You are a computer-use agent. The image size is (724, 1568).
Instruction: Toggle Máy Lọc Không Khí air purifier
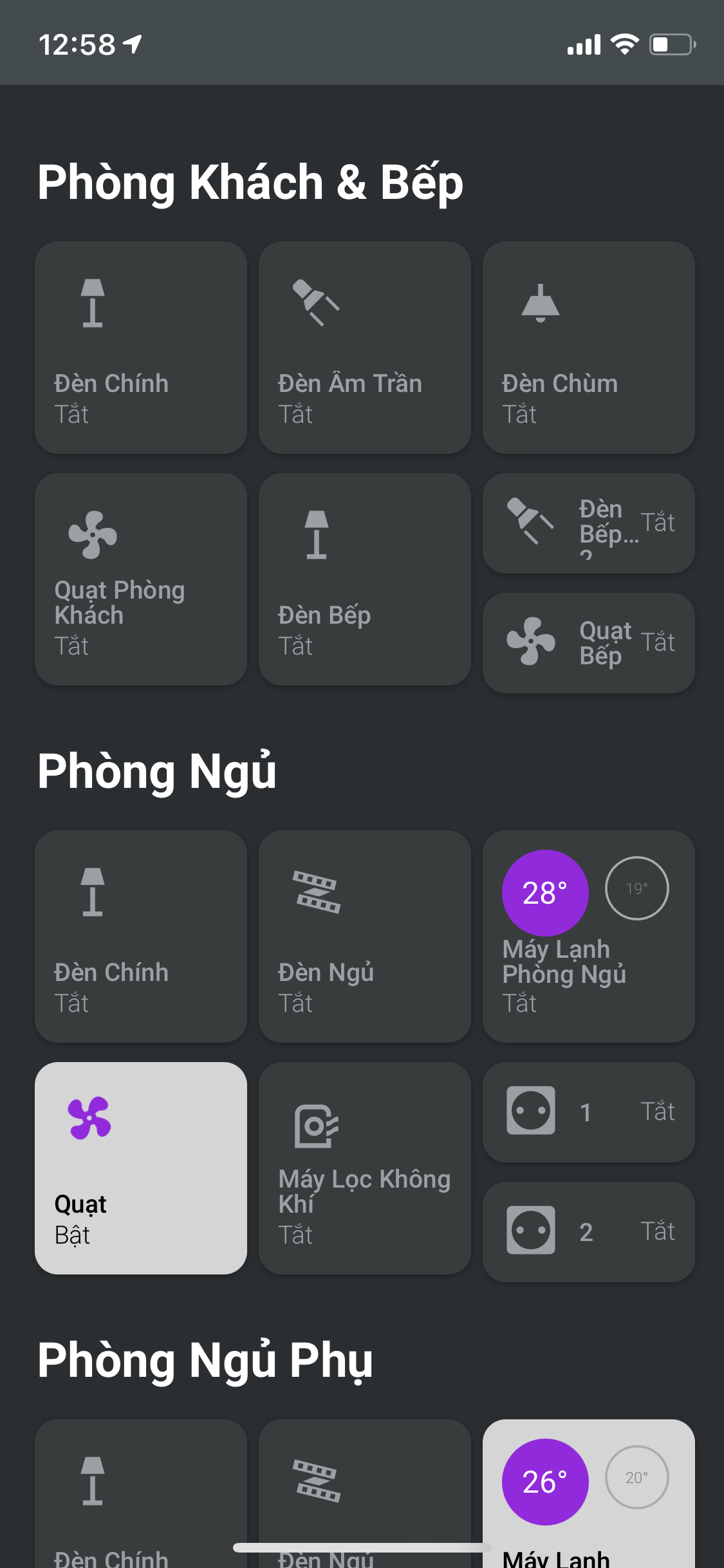[364, 1168]
